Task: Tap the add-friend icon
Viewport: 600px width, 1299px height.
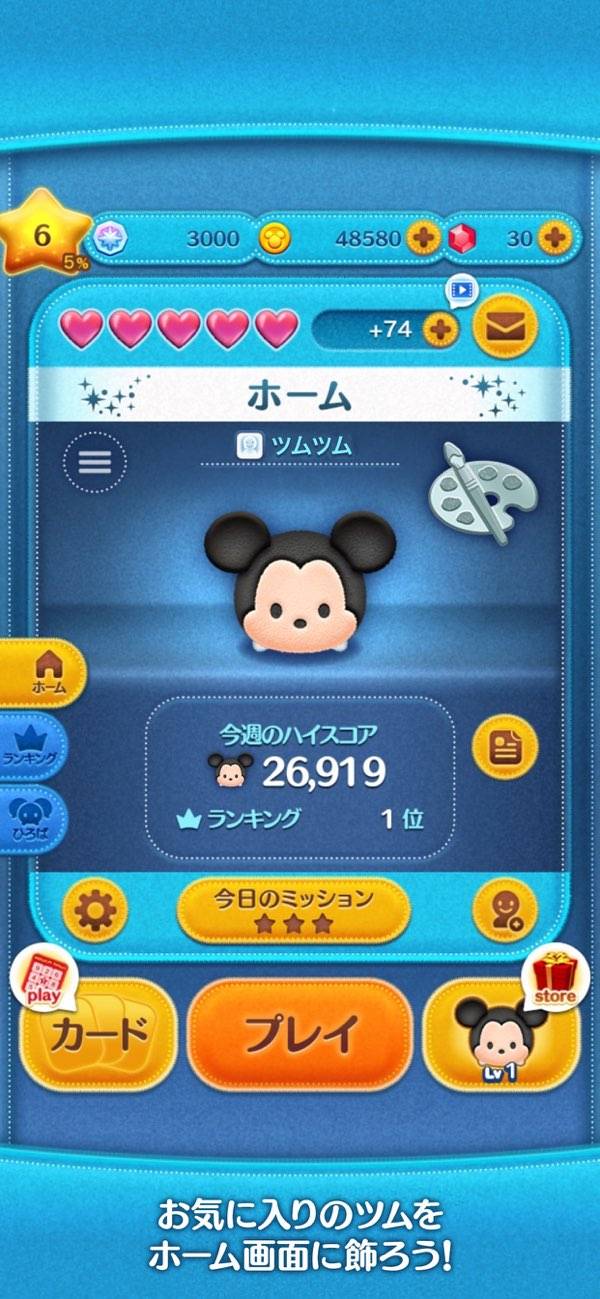Action: click(505, 910)
